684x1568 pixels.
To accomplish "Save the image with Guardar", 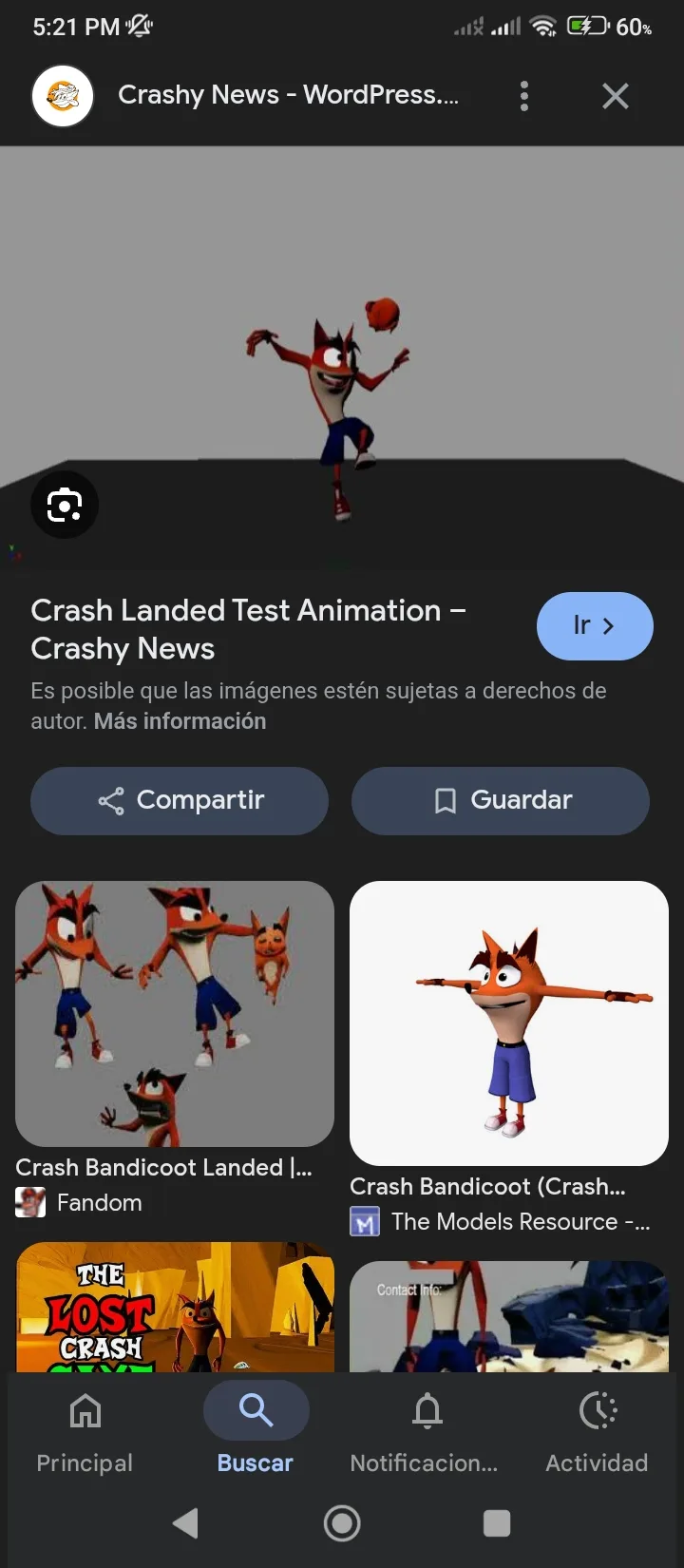I will 501,801.
